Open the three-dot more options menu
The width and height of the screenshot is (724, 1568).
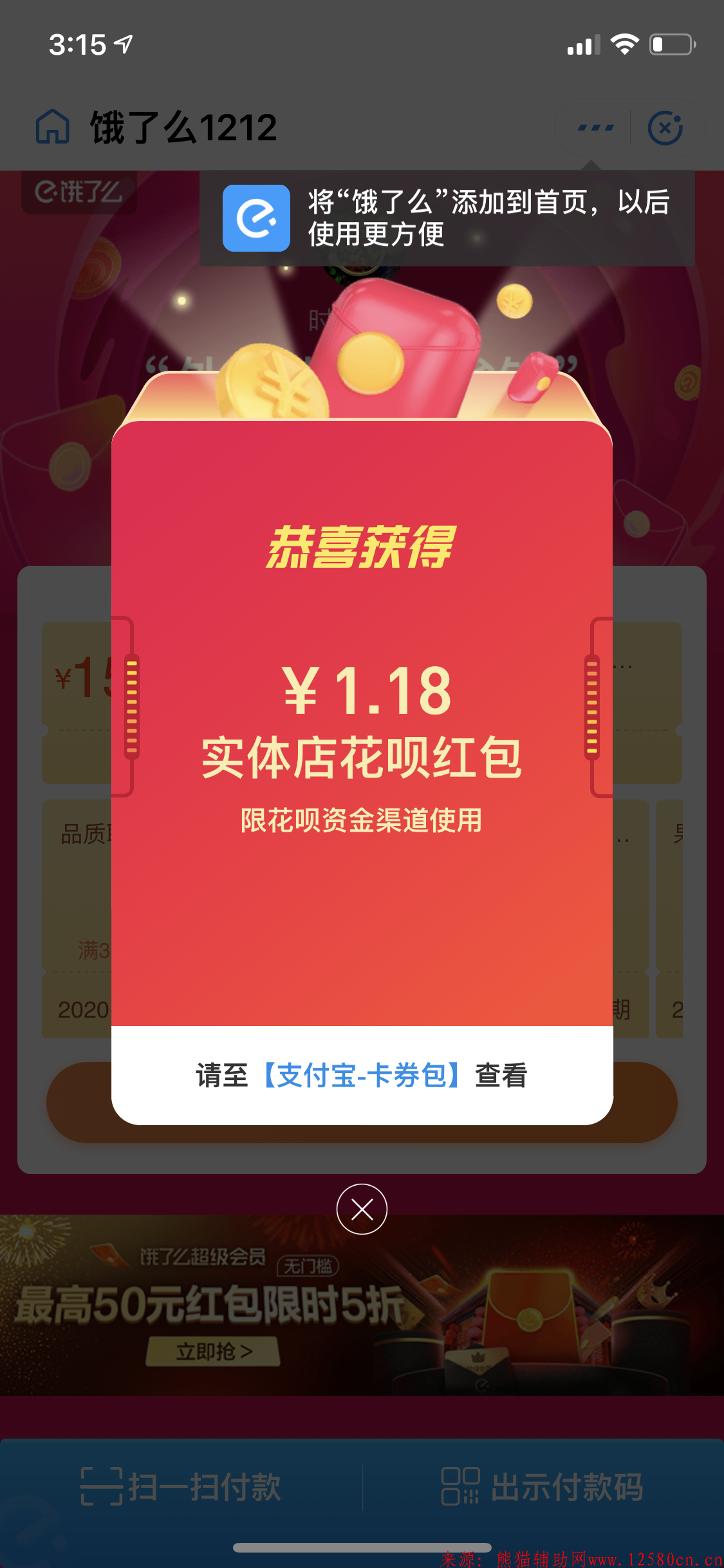tap(595, 127)
